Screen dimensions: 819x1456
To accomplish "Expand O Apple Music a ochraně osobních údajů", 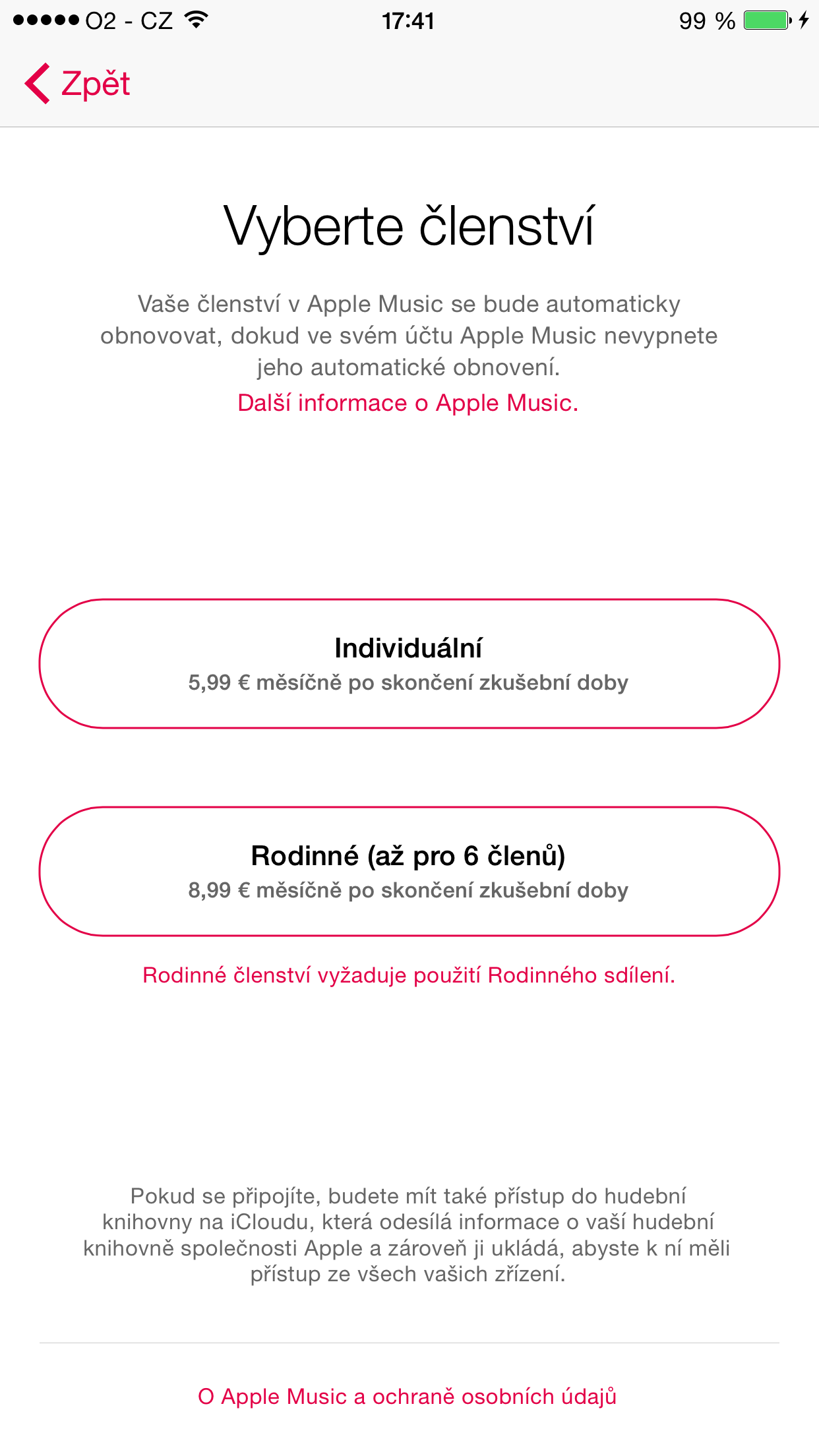I will click(x=409, y=1396).
